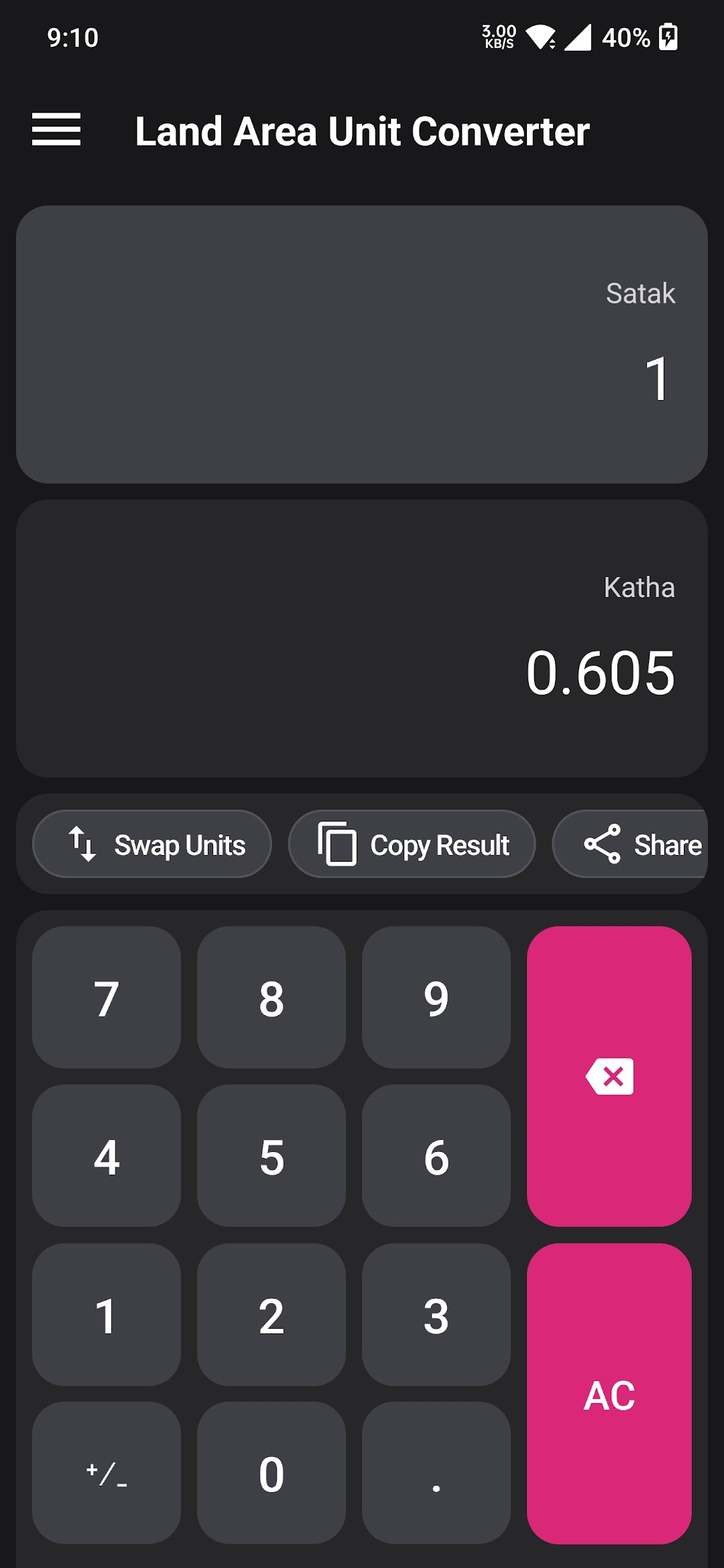Image resolution: width=724 pixels, height=1568 pixels.
Task: Enter digit 2 on the keypad
Action: click(271, 1315)
